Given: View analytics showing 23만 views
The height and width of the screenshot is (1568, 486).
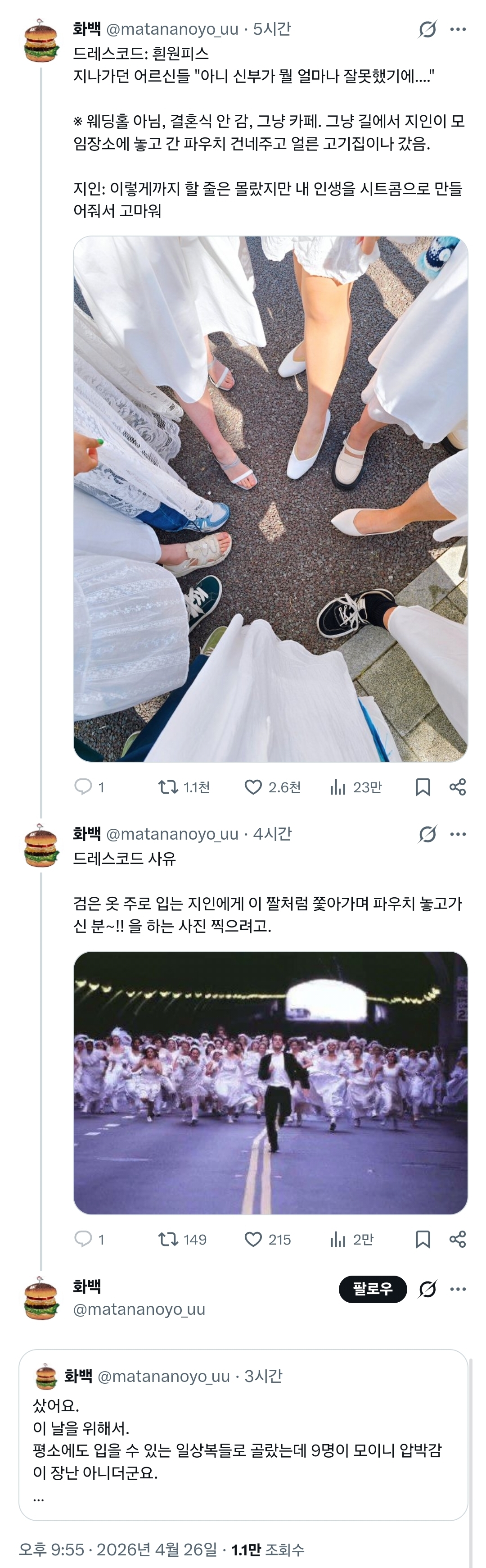Looking at the screenshot, I should point(337,786).
